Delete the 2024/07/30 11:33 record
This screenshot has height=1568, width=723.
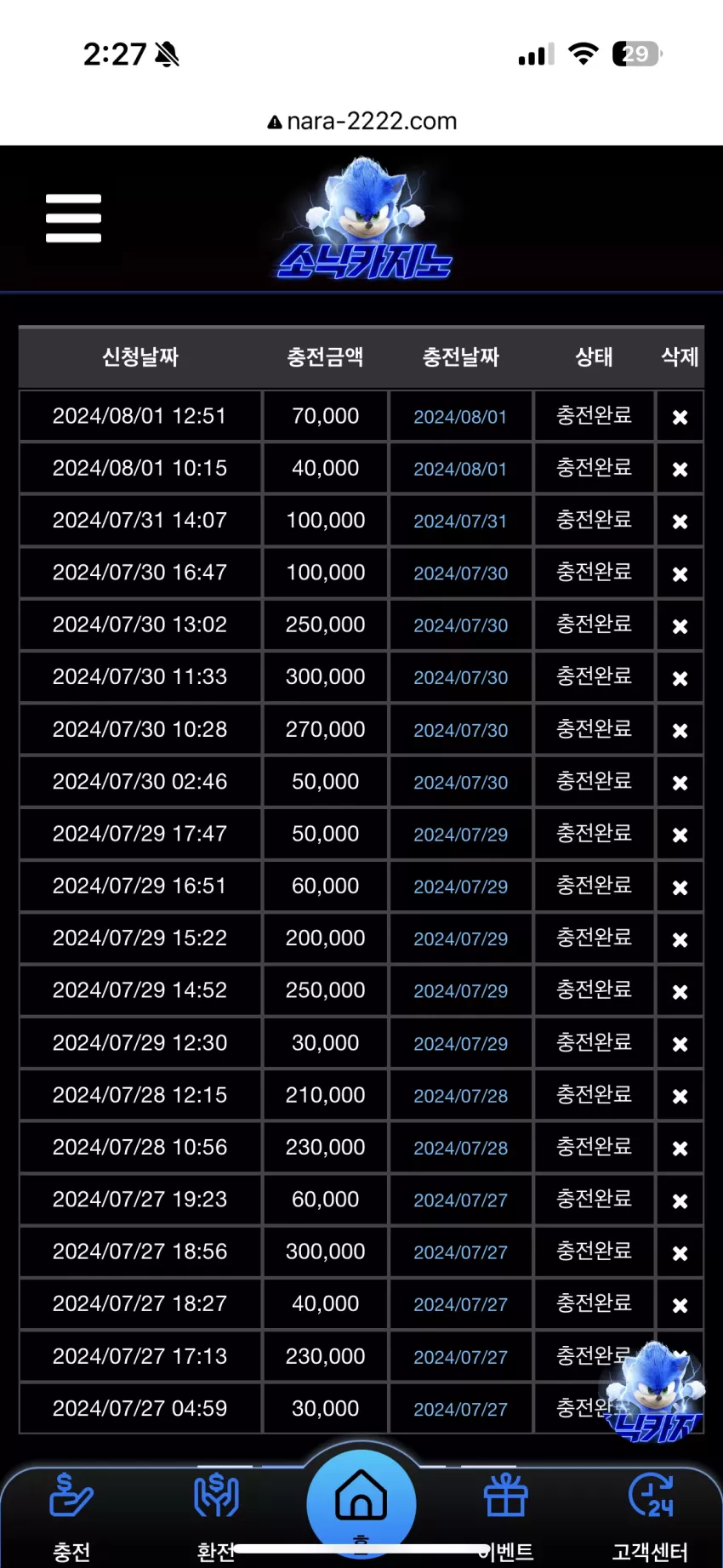pyautogui.click(x=680, y=678)
